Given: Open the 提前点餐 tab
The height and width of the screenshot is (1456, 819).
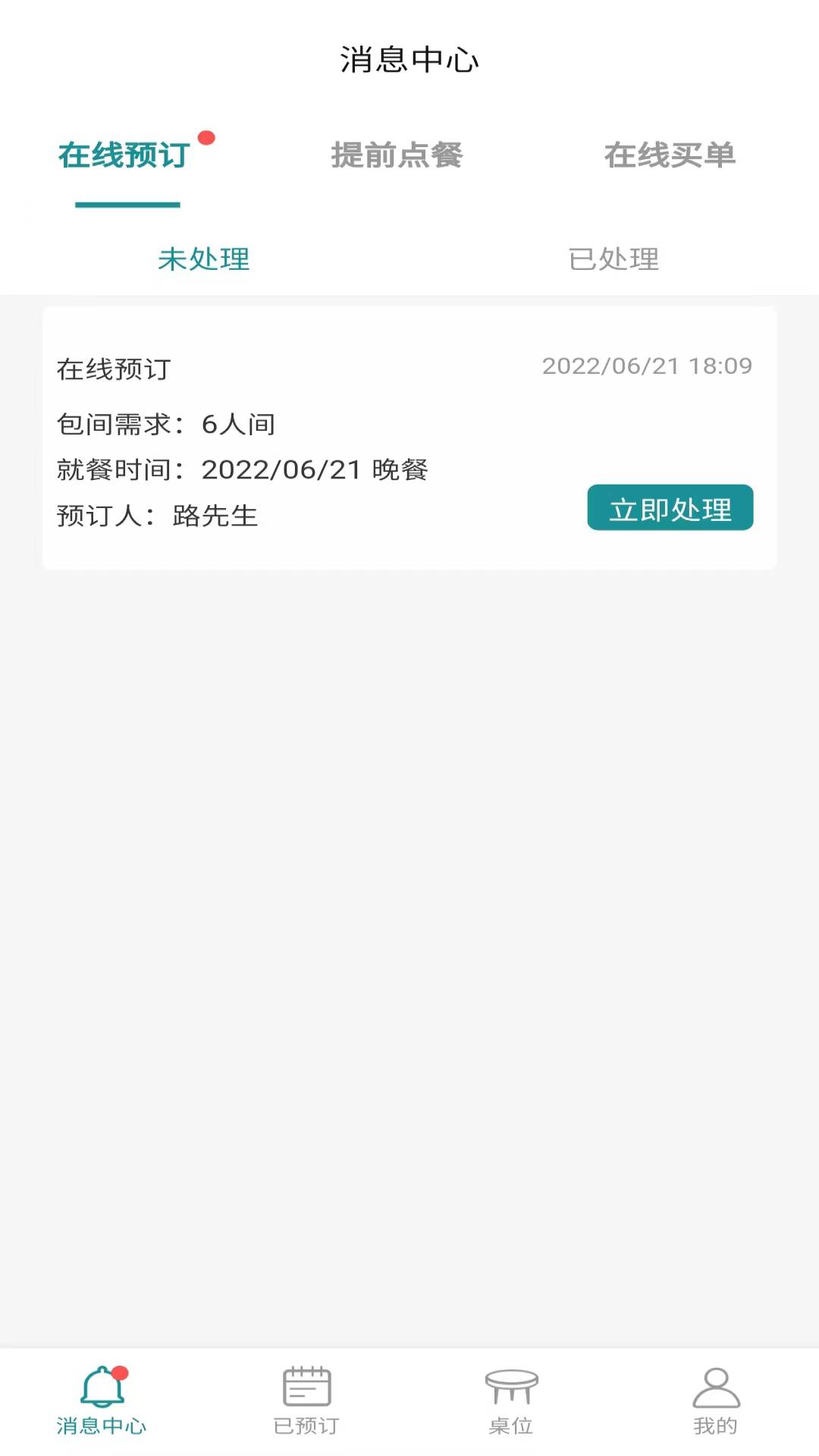Looking at the screenshot, I should pyautogui.click(x=397, y=155).
